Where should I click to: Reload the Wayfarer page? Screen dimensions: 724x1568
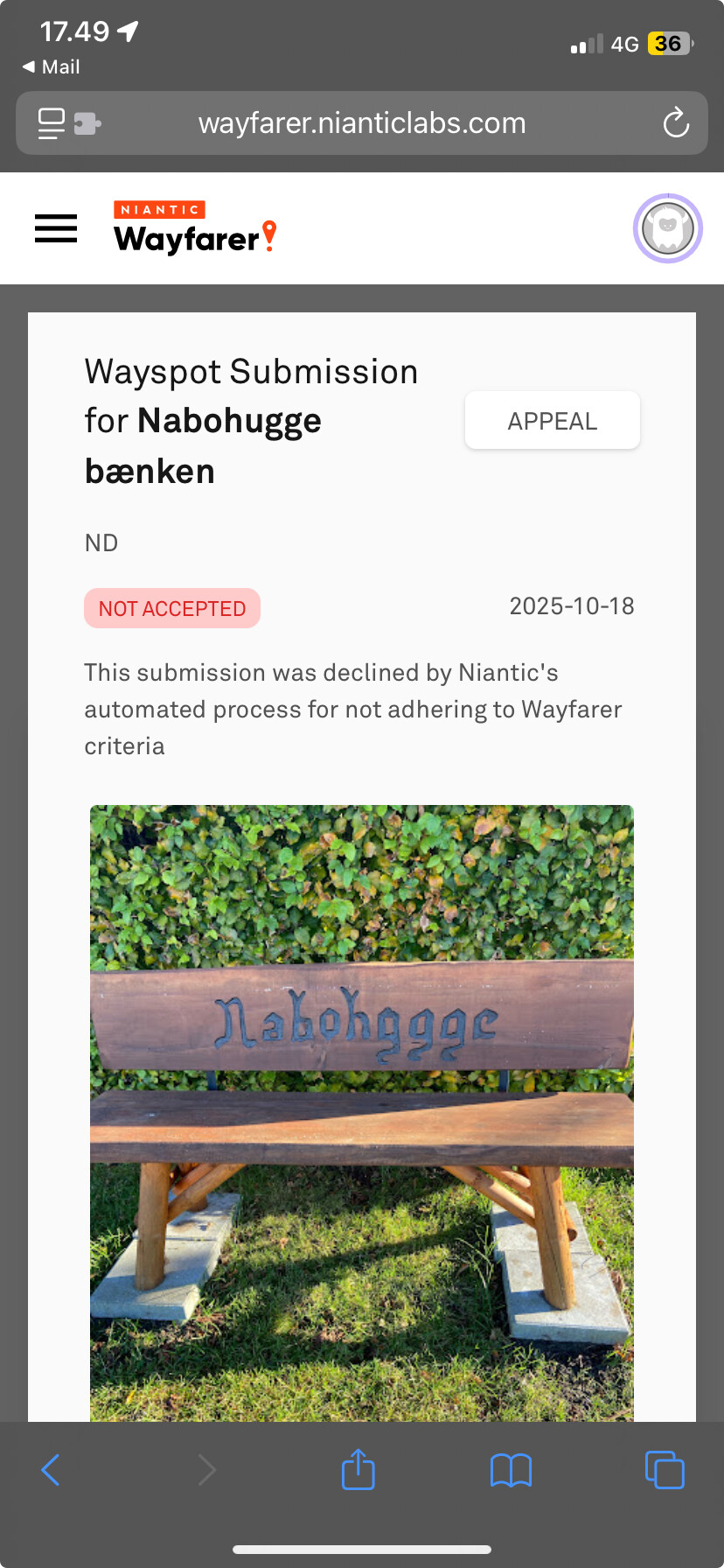coord(676,123)
